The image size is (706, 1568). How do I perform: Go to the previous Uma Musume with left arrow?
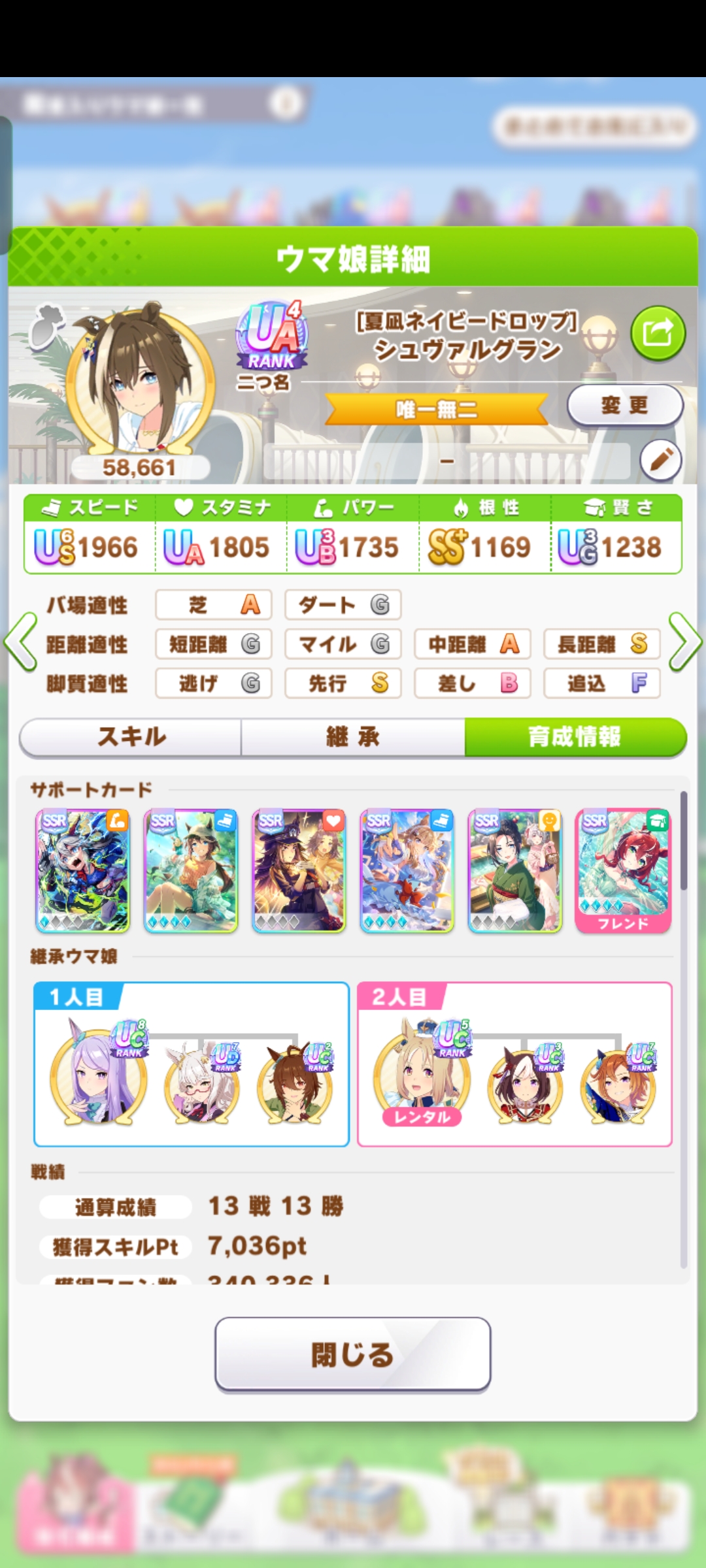click(x=21, y=642)
